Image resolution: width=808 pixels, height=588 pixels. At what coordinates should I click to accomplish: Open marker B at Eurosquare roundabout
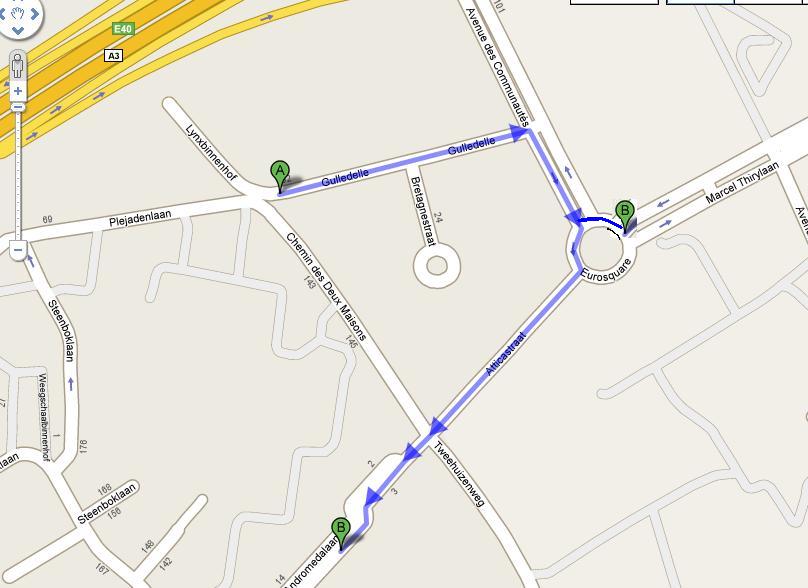(625, 211)
